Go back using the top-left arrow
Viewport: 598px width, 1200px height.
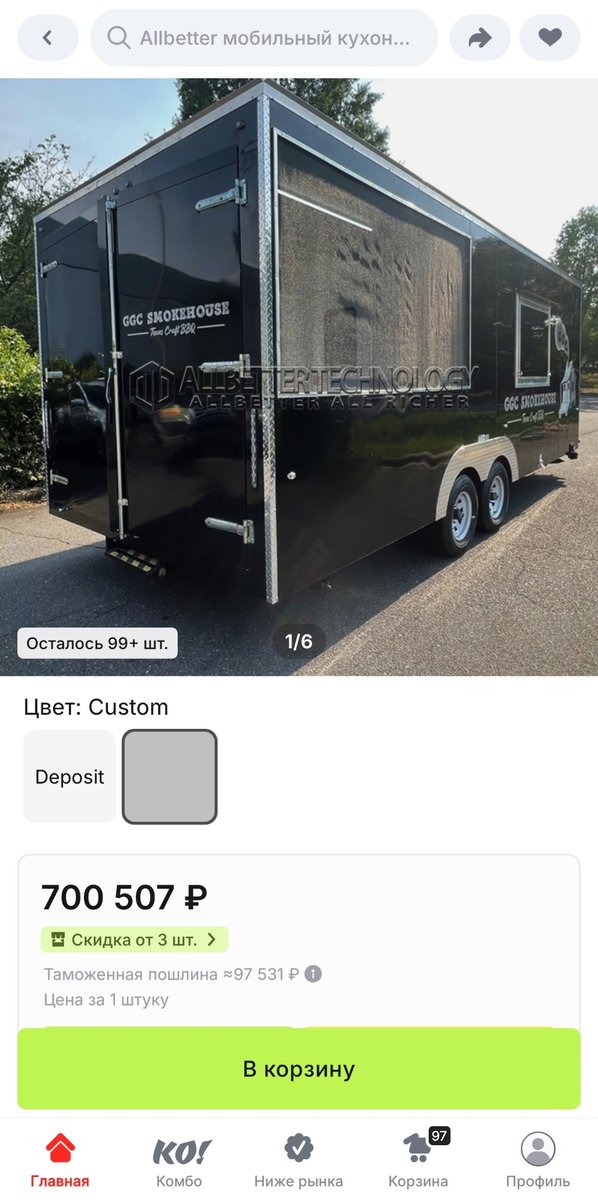tap(47, 38)
